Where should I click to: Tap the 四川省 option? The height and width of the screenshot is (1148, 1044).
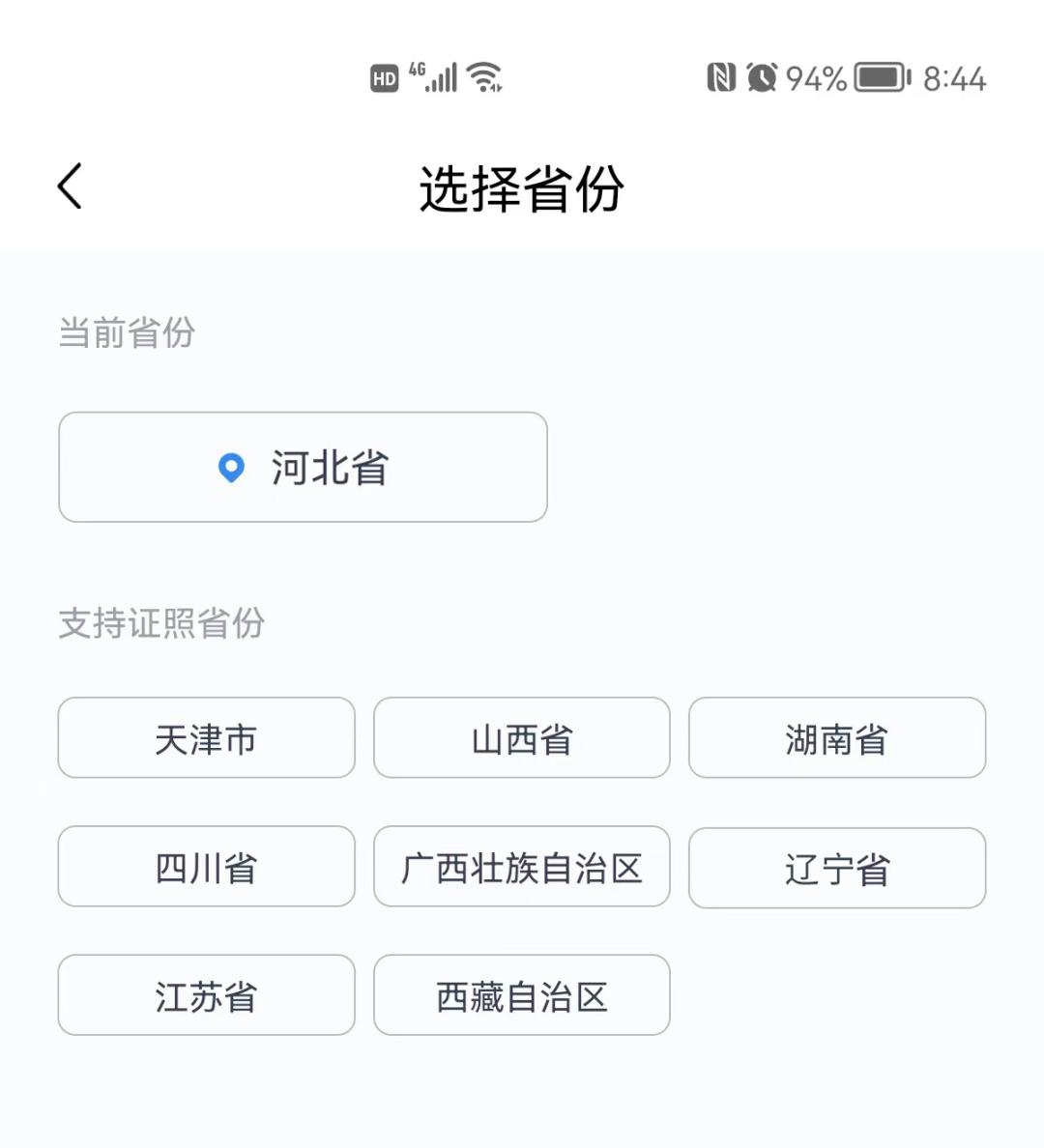click(206, 867)
